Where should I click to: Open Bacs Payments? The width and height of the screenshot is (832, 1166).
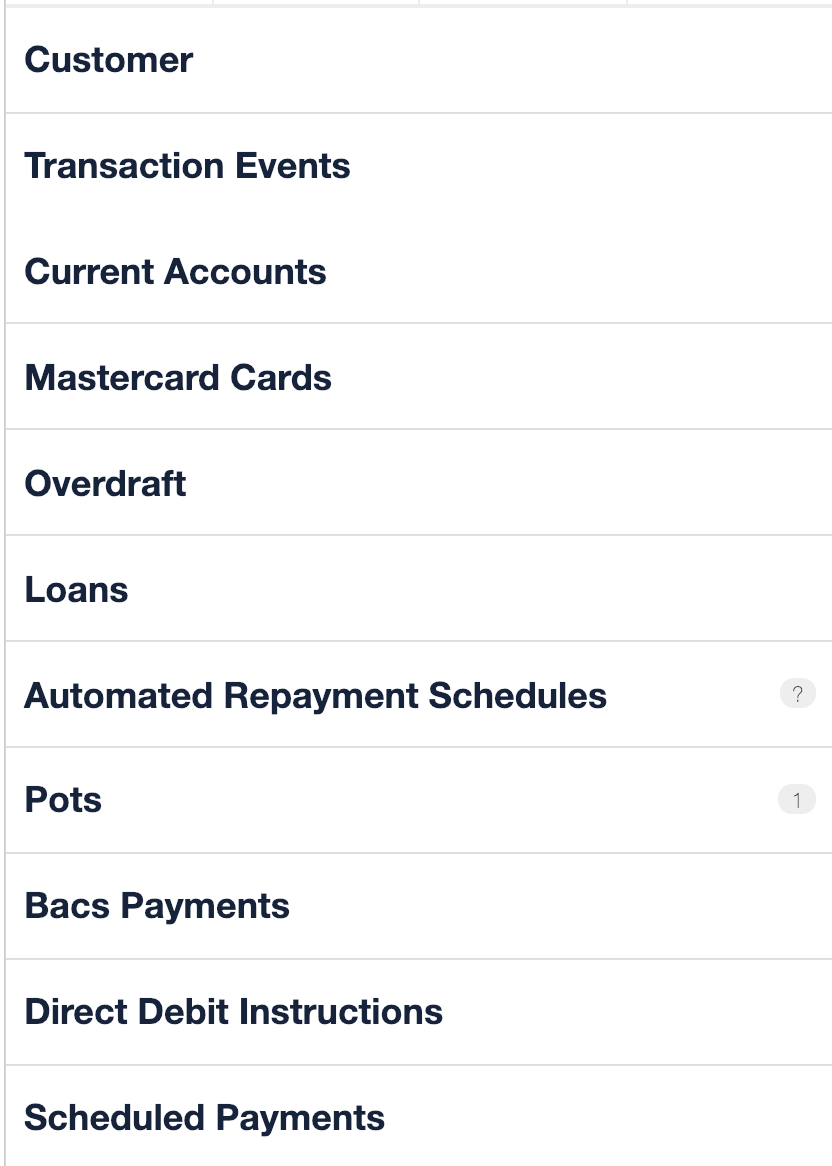[x=157, y=906]
